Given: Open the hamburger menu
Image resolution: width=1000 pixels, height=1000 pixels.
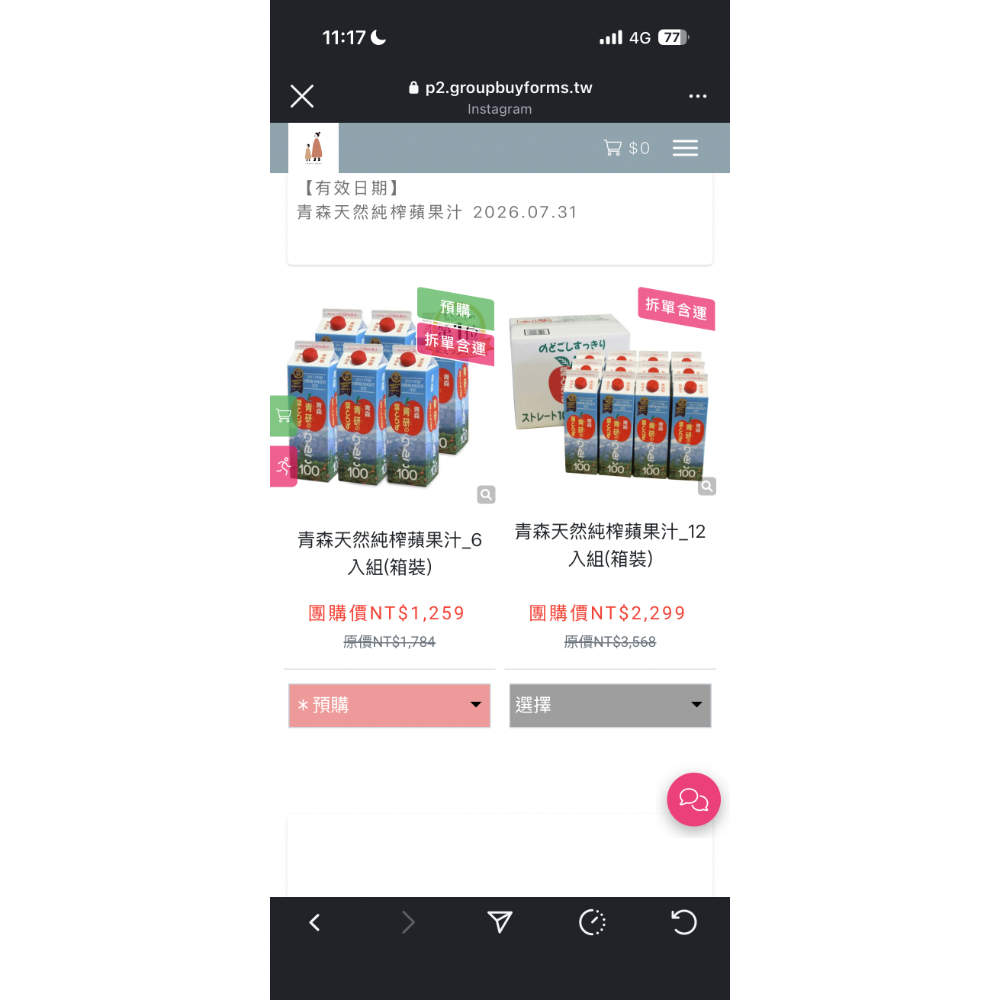Looking at the screenshot, I should [685, 148].
